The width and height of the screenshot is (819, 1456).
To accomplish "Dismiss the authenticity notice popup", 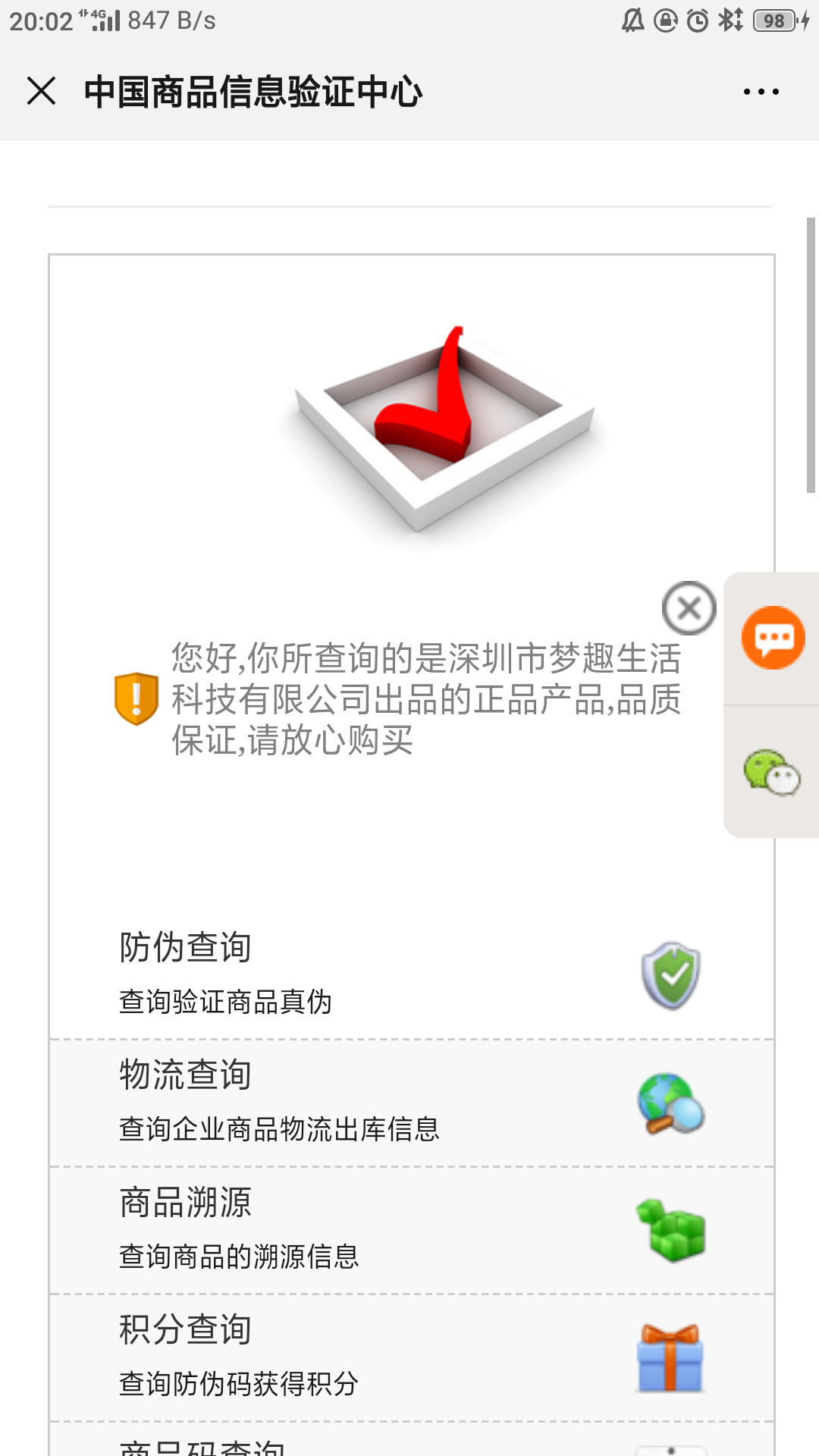I will click(x=689, y=608).
